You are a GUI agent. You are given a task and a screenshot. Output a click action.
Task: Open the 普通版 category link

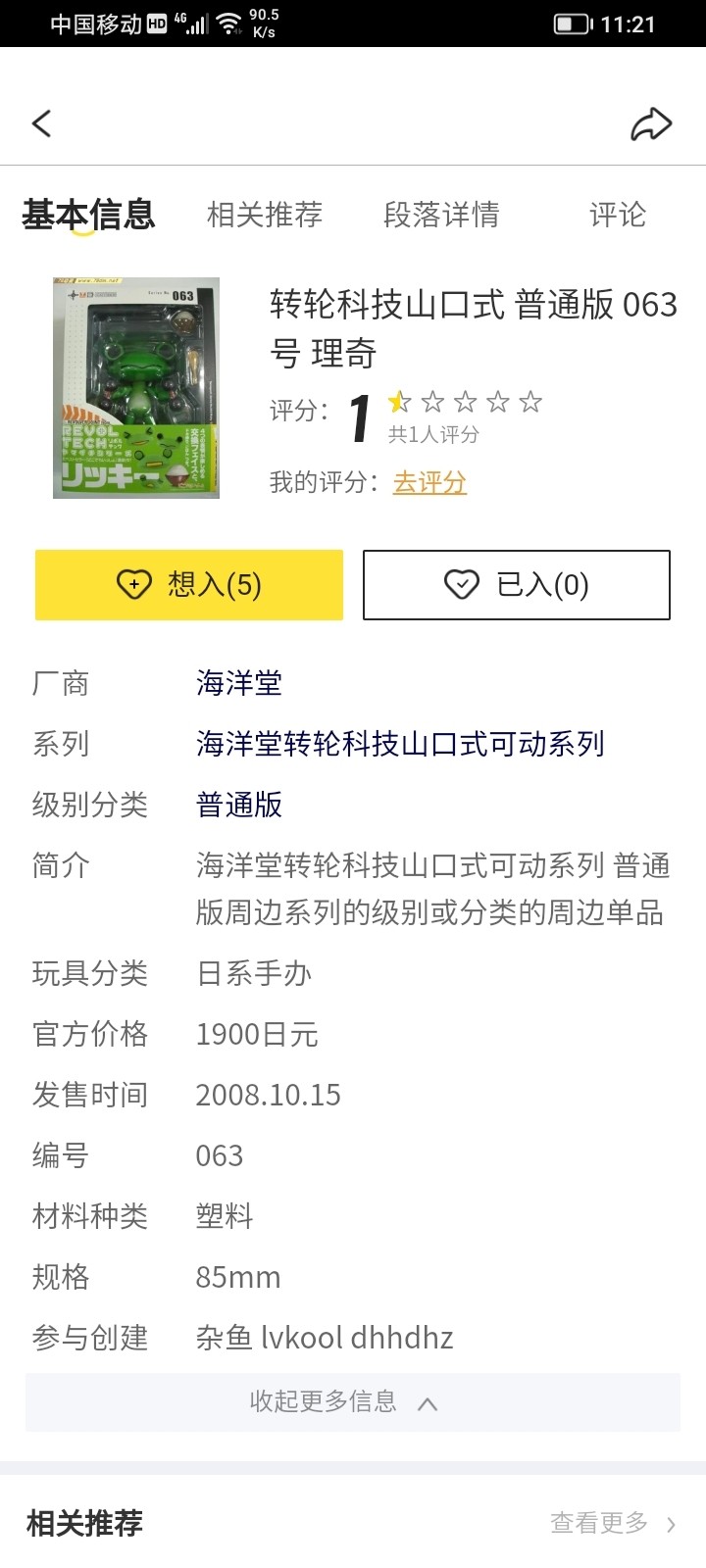click(239, 805)
